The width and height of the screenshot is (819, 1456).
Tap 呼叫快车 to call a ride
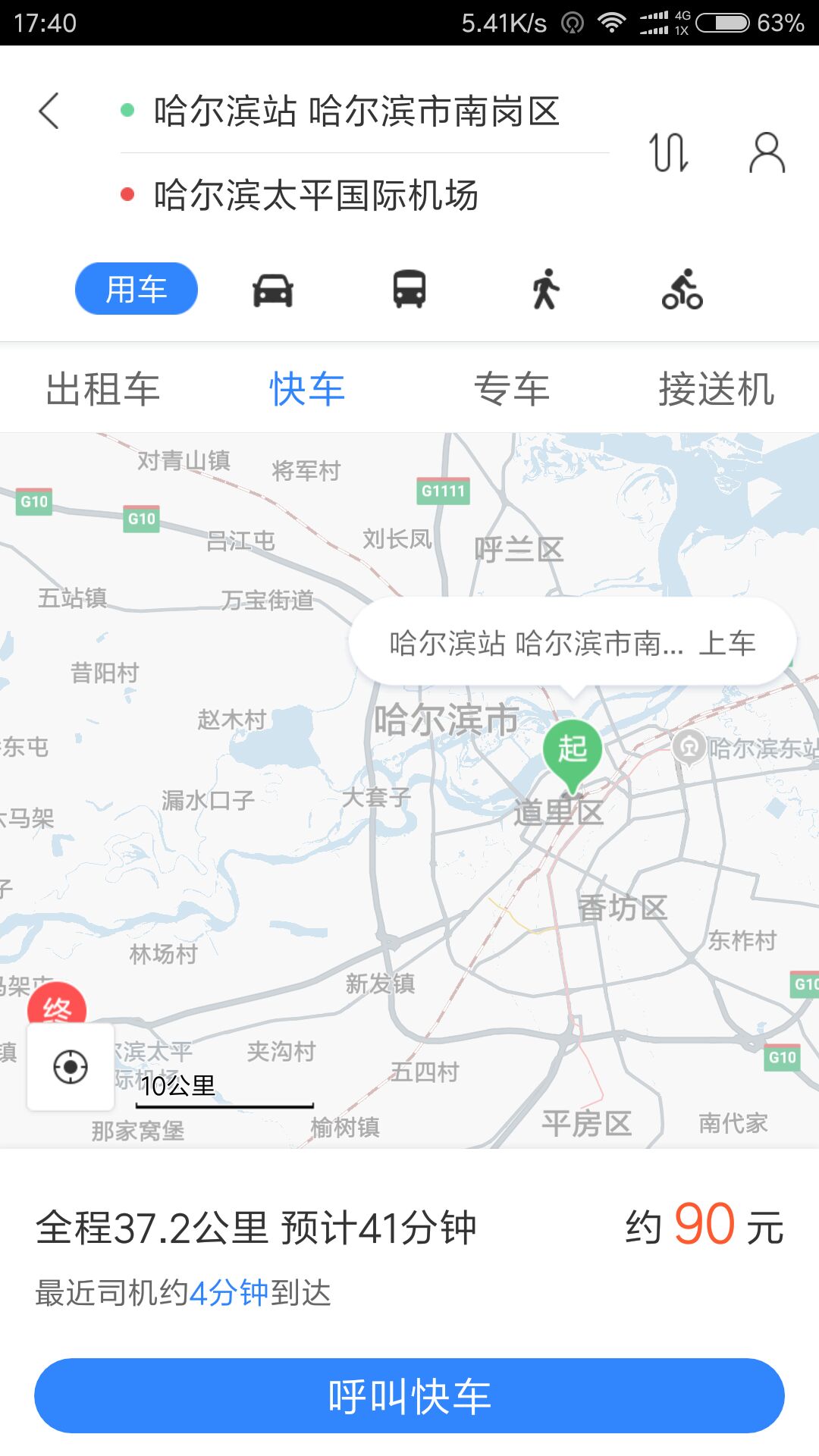[409, 1395]
